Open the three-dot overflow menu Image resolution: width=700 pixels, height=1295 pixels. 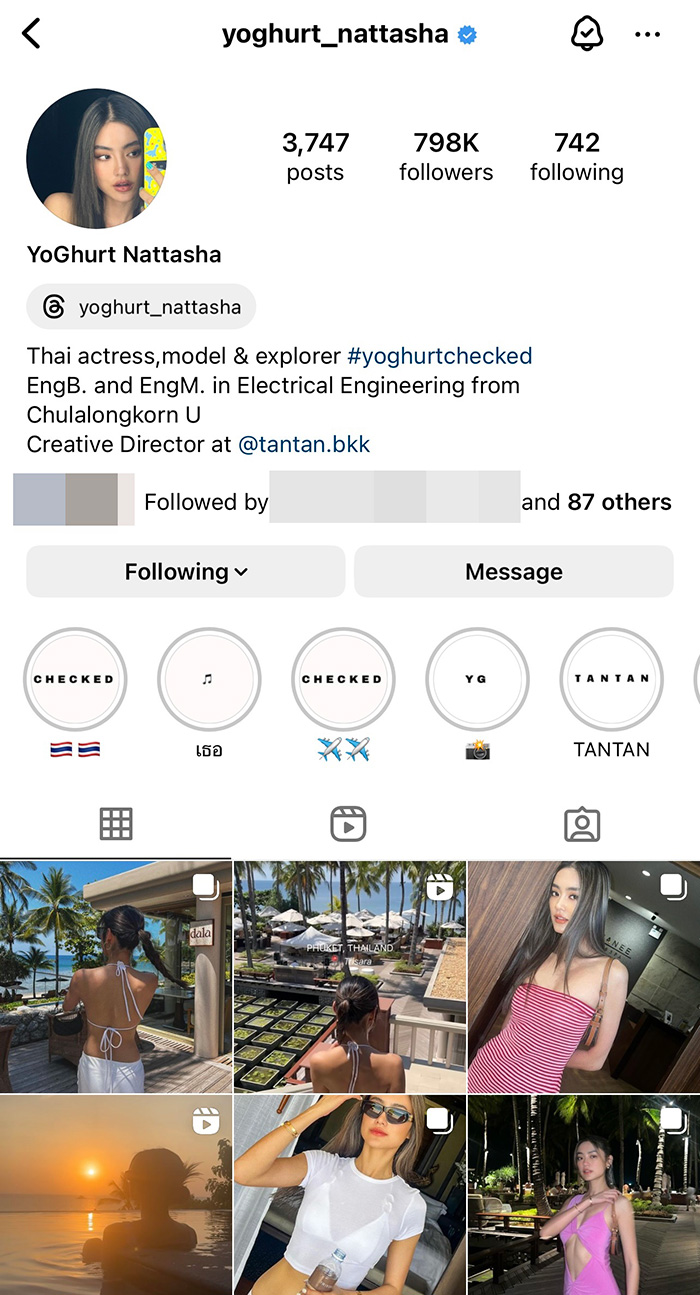647,34
